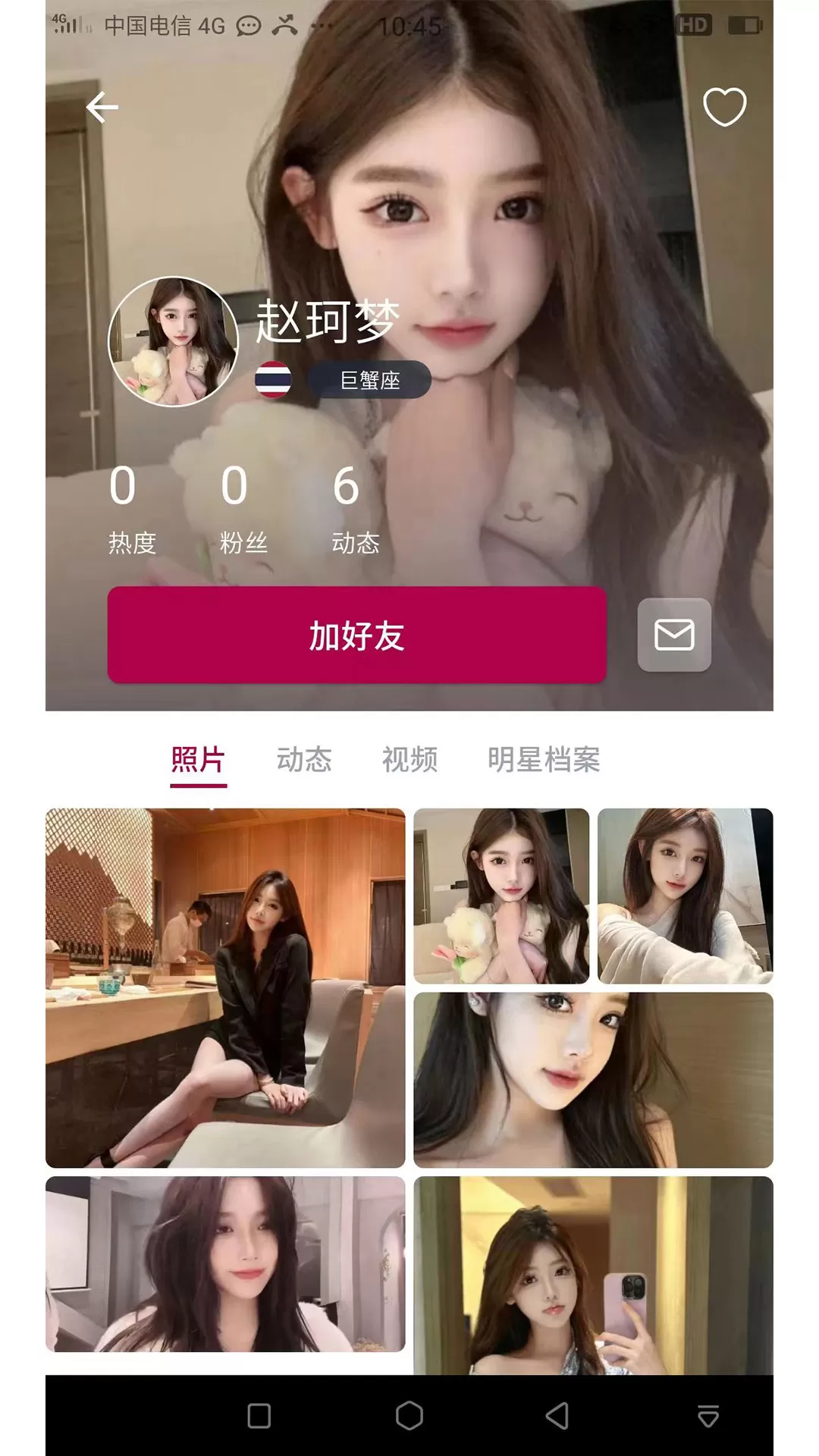Open the large restaurant photo
The width and height of the screenshot is (819, 1456).
(x=225, y=987)
